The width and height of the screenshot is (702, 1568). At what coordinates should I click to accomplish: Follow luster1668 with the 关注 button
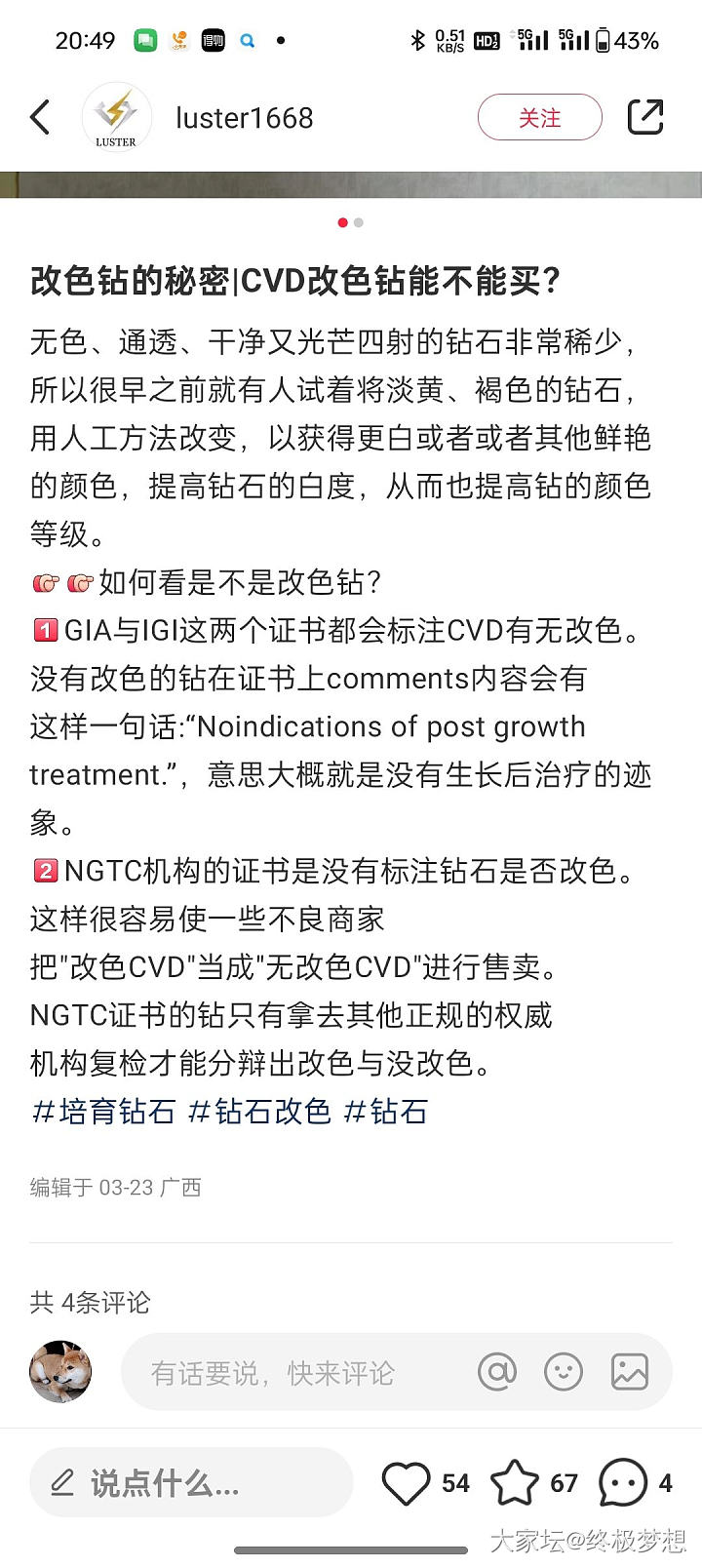pos(539,118)
